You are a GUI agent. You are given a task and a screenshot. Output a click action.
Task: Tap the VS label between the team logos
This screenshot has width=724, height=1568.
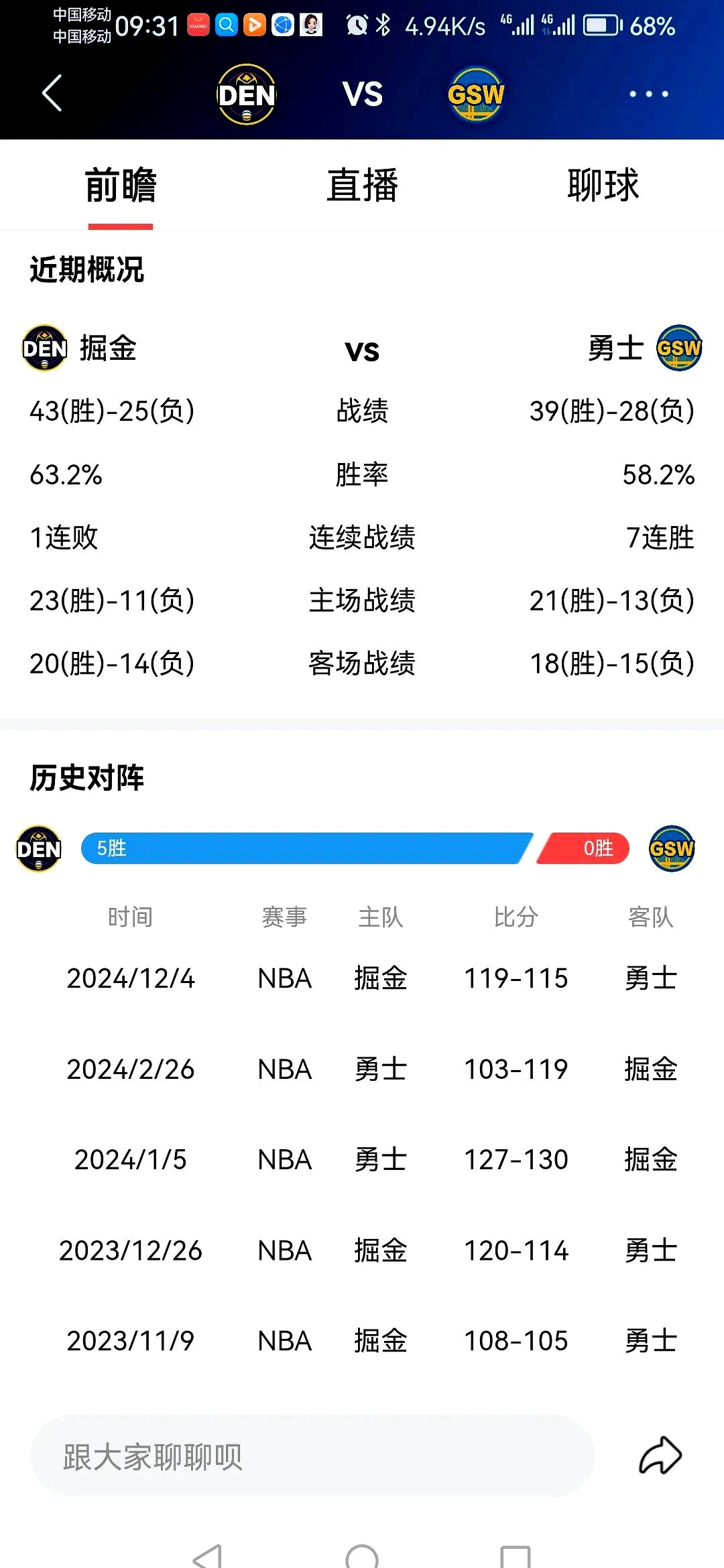tap(362, 94)
